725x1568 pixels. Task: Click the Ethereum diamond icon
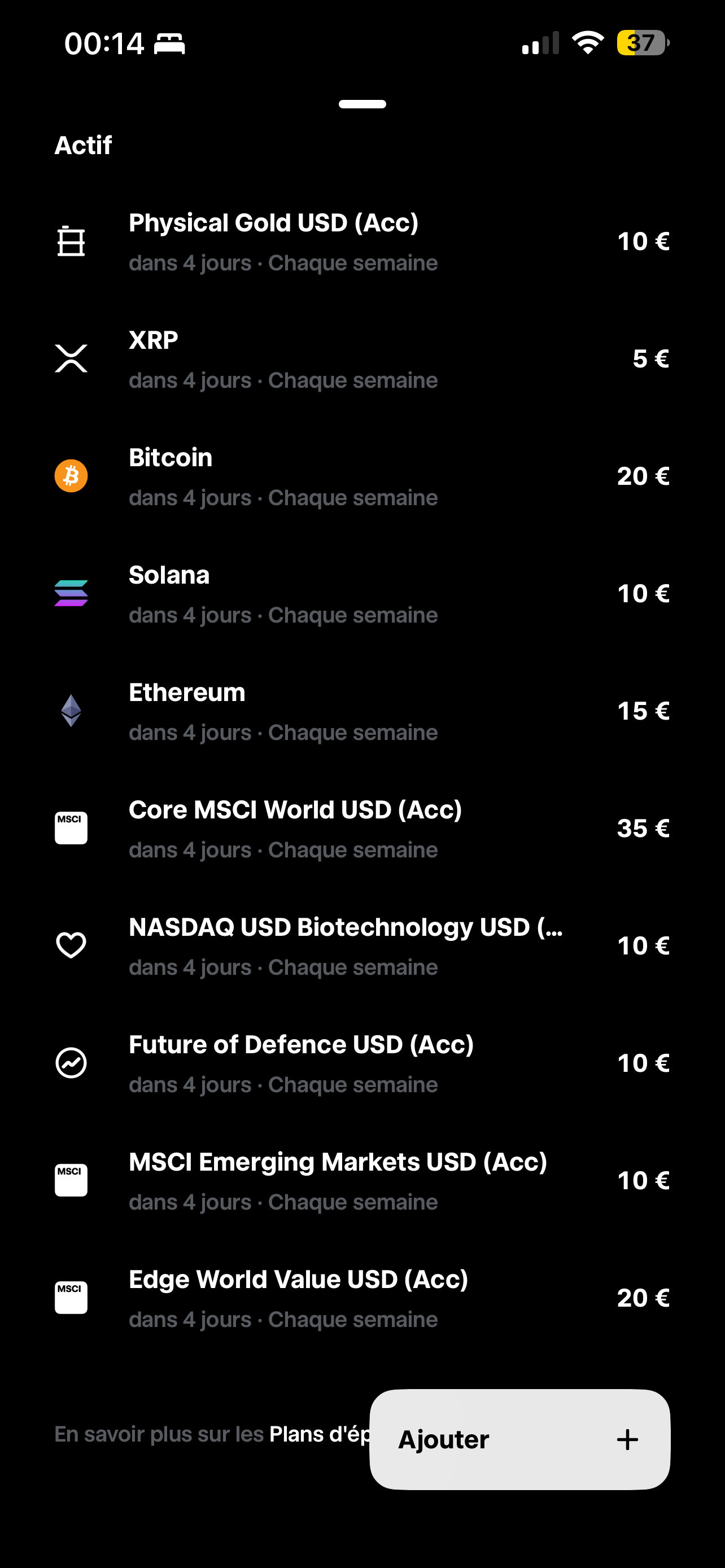click(71, 711)
